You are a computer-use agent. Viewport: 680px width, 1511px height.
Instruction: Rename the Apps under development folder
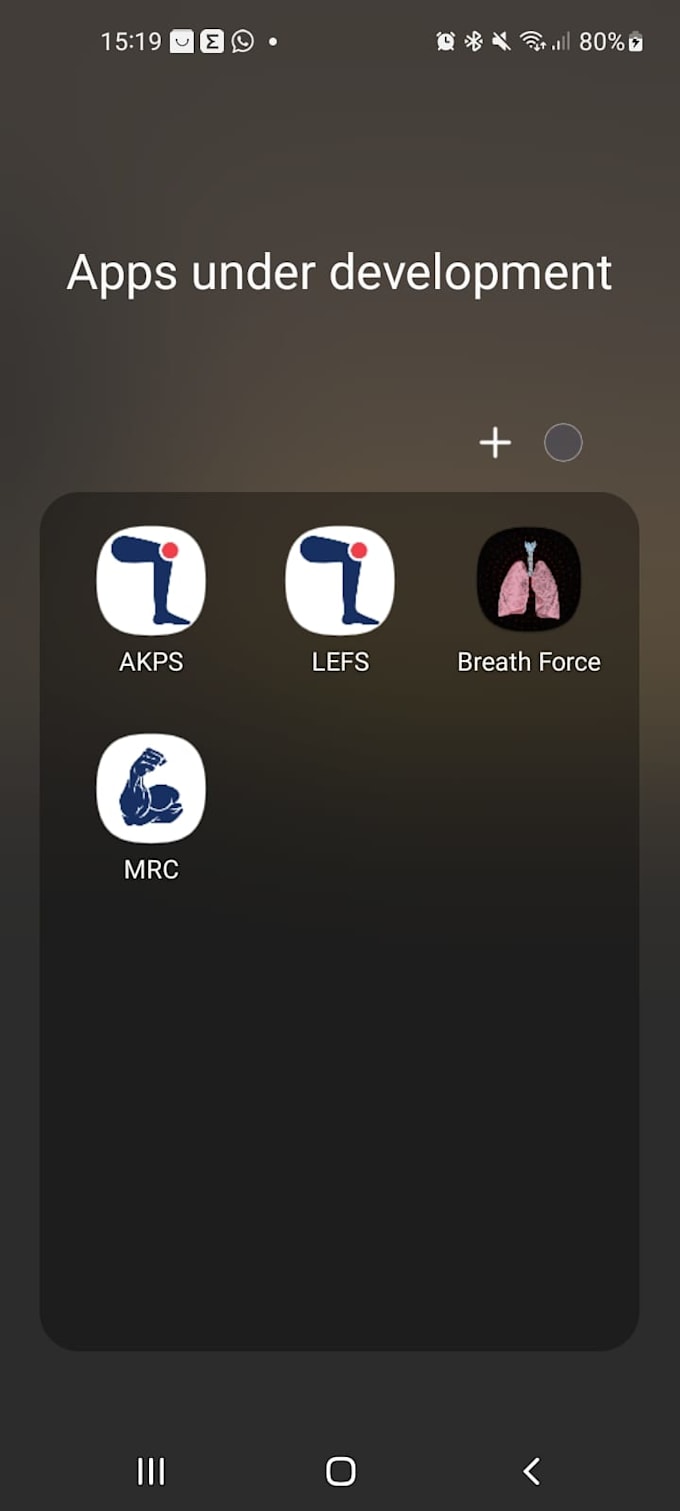(x=339, y=273)
